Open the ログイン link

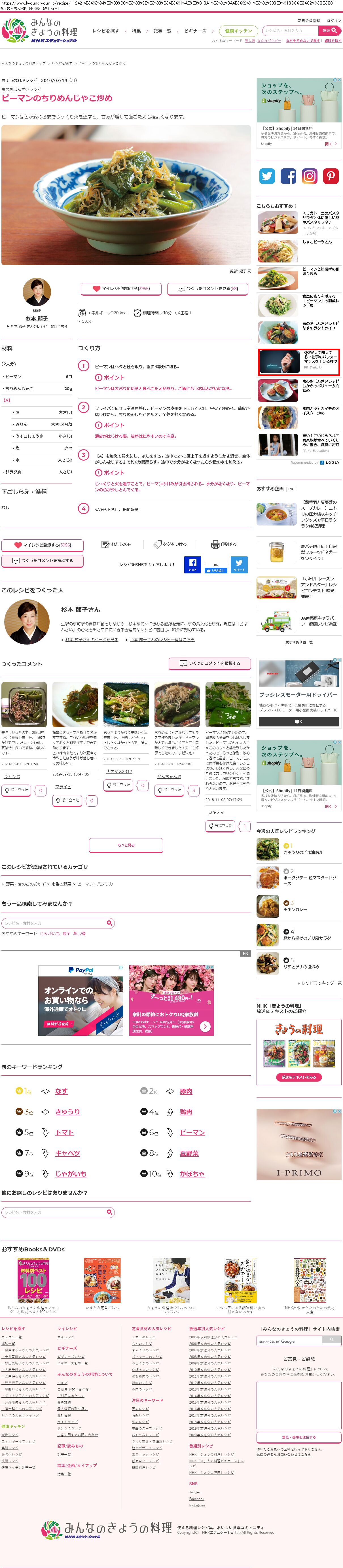click(x=334, y=21)
